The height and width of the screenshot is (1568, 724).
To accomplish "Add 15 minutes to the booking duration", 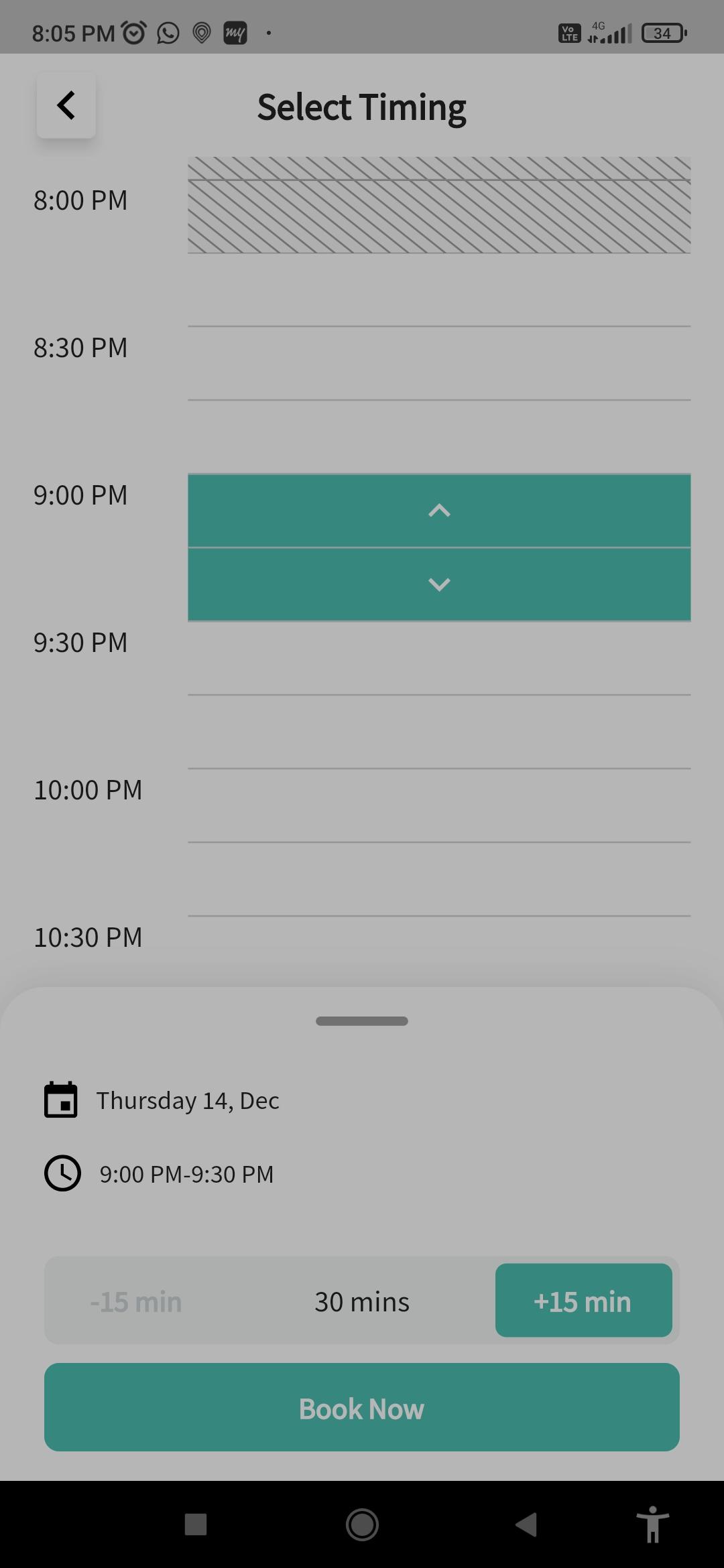I will (583, 1301).
